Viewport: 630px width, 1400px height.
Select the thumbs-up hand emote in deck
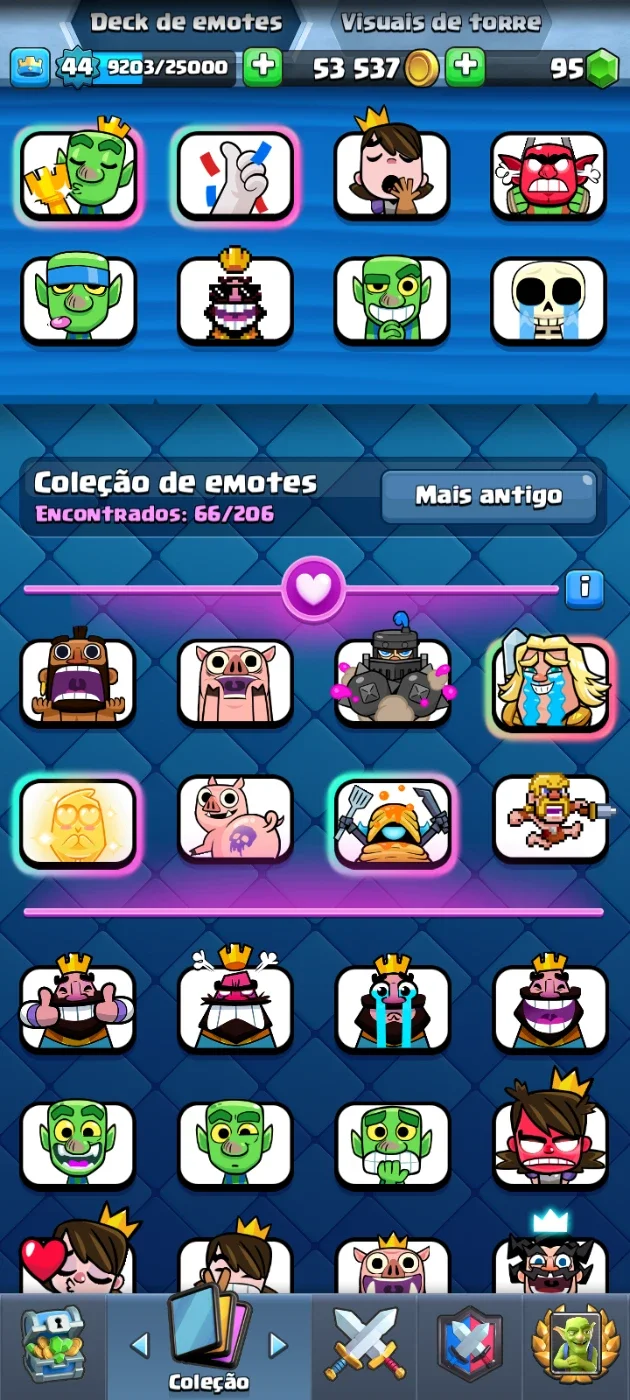235,175
